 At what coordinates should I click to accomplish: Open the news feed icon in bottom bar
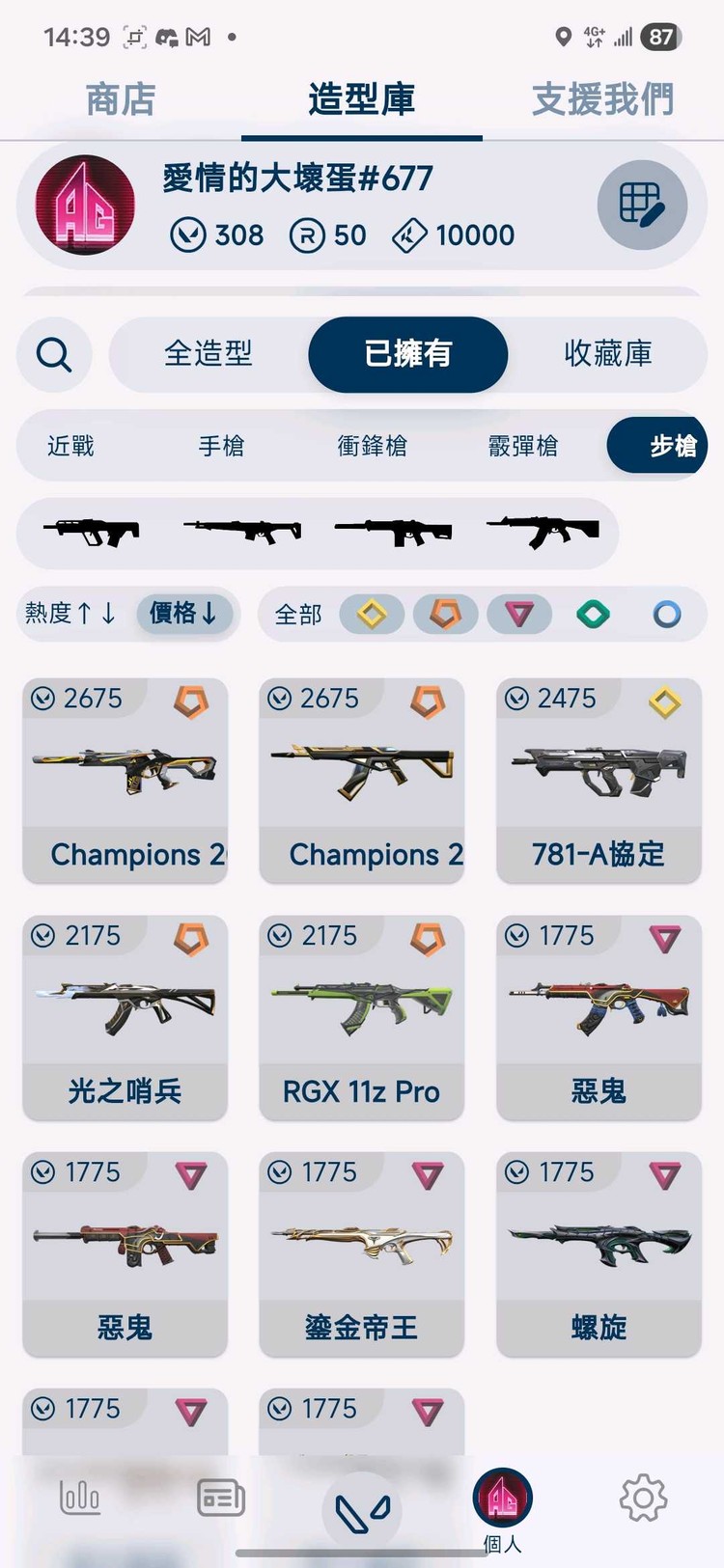(x=220, y=1498)
